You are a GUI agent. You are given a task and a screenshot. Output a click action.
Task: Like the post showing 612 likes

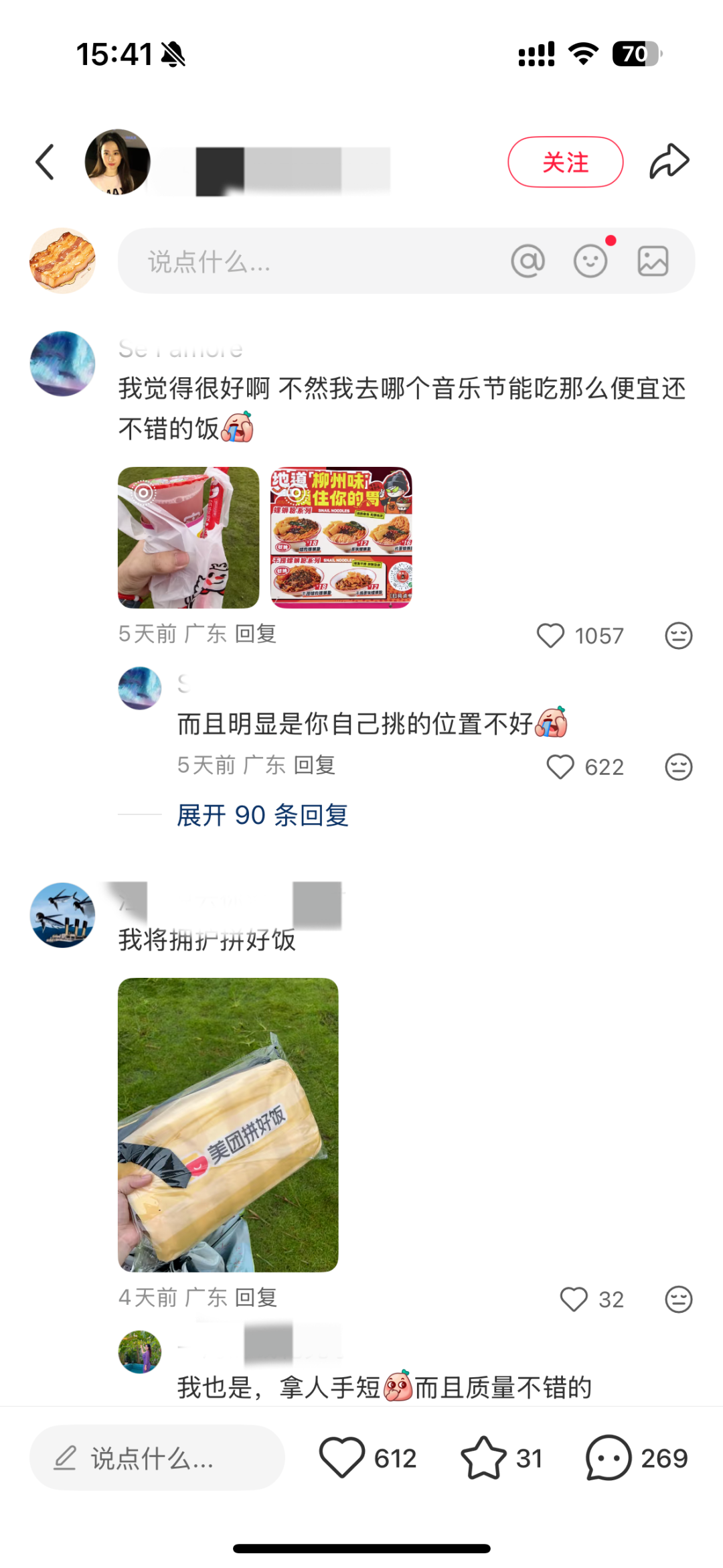pos(342,1458)
